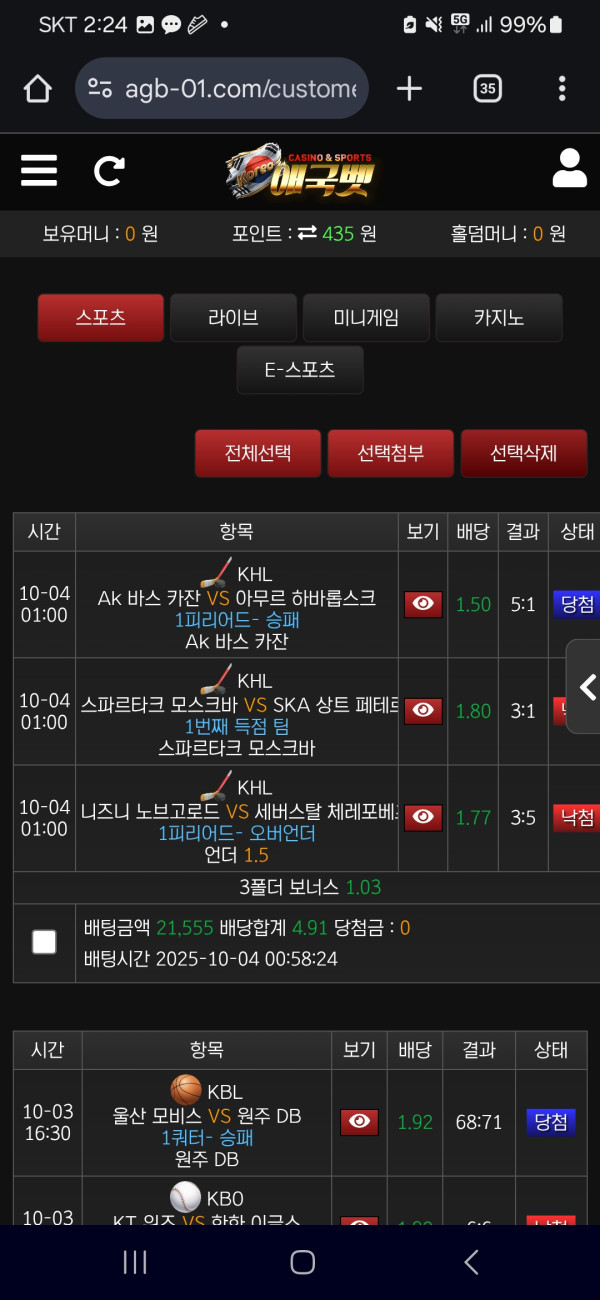Open the hamburger menu
This screenshot has width=600, height=1300.
(x=39, y=170)
